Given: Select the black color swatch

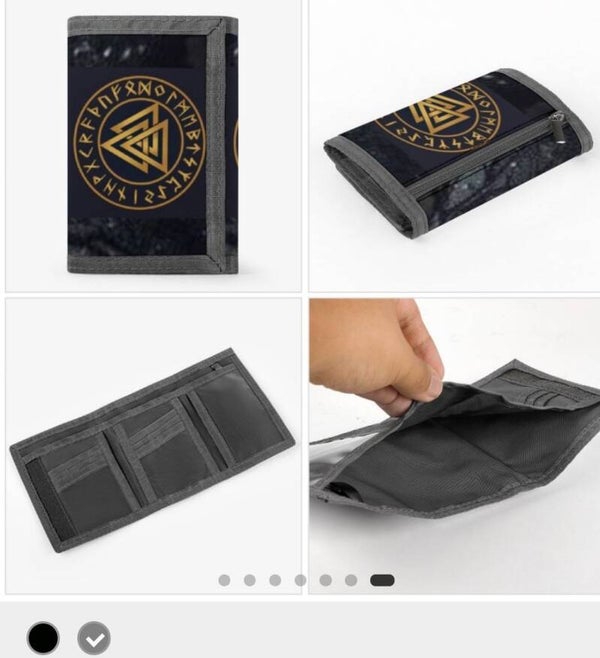Looking at the screenshot, I should (x=43, y=637).
